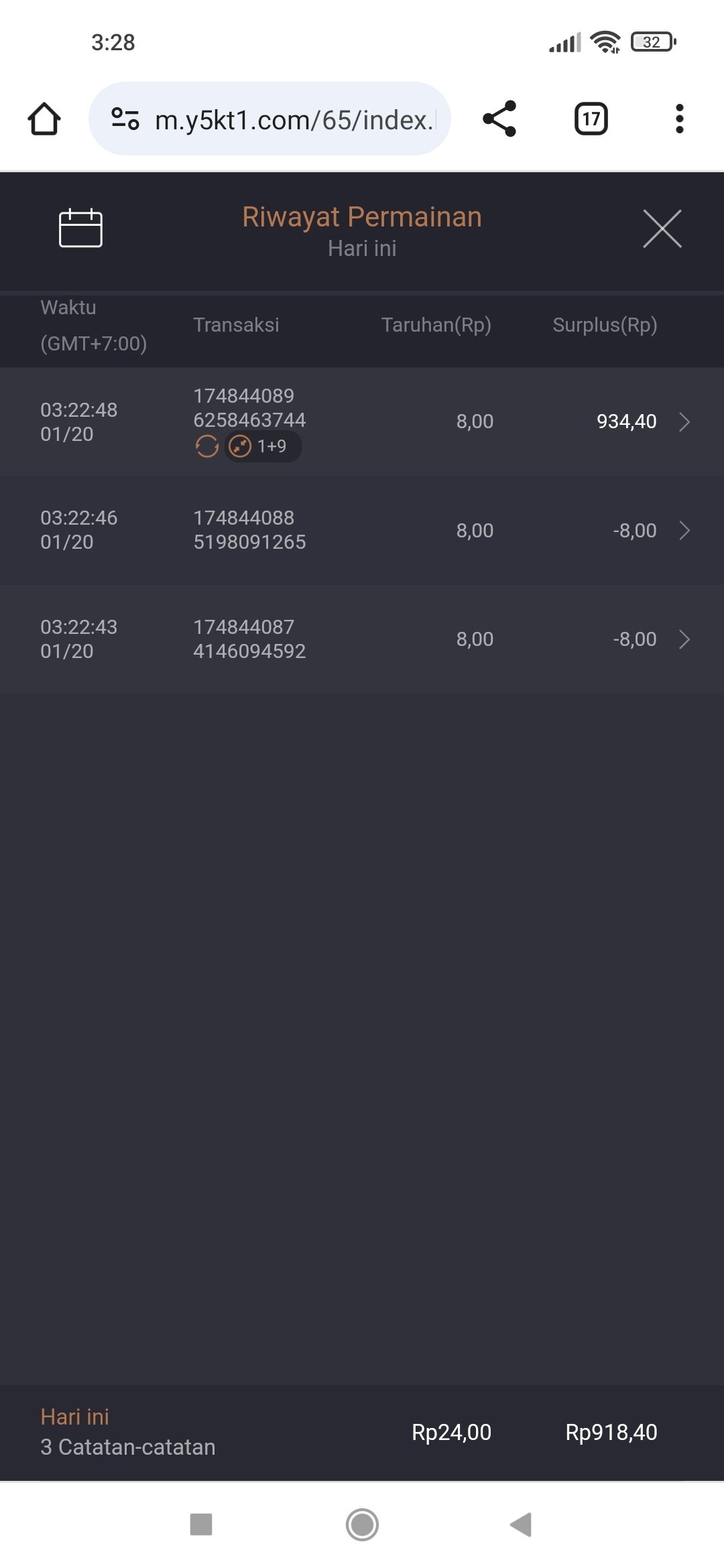The image size is (724, 1568).
Task: Open the tab switcher showing 17 tabs
Action: (x=591, y=119)
